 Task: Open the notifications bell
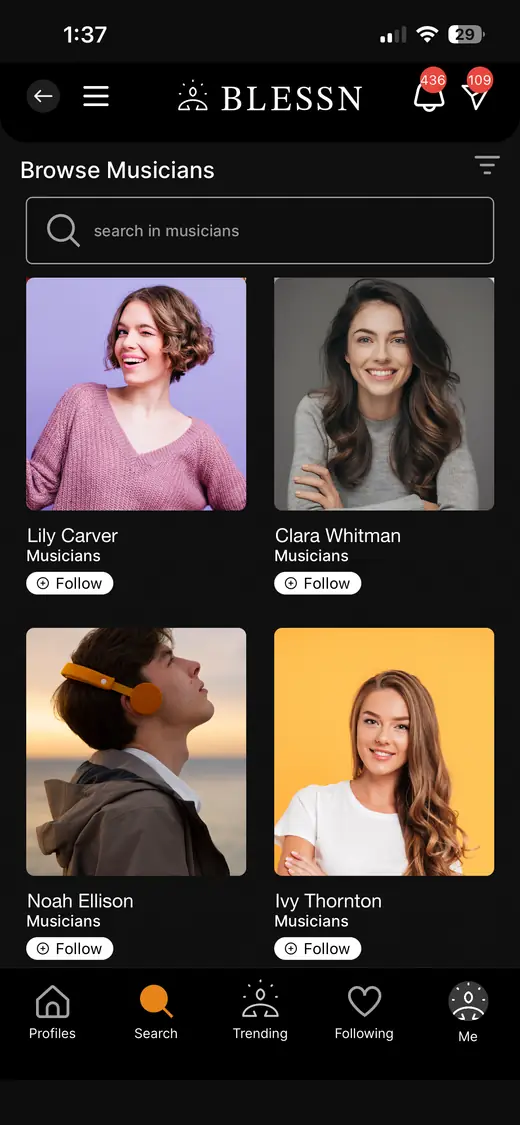(x=428, y=95)
